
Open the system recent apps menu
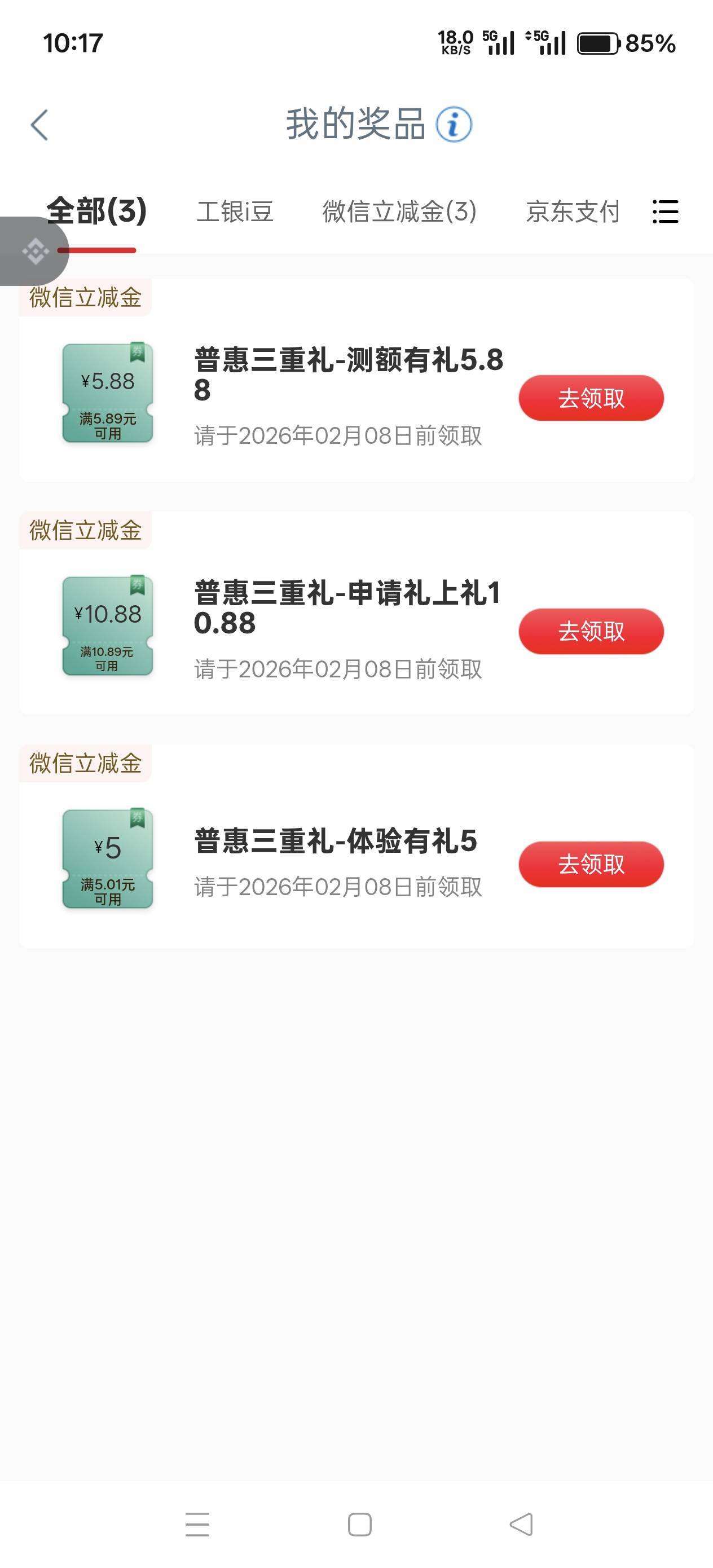pos(197,1524)
